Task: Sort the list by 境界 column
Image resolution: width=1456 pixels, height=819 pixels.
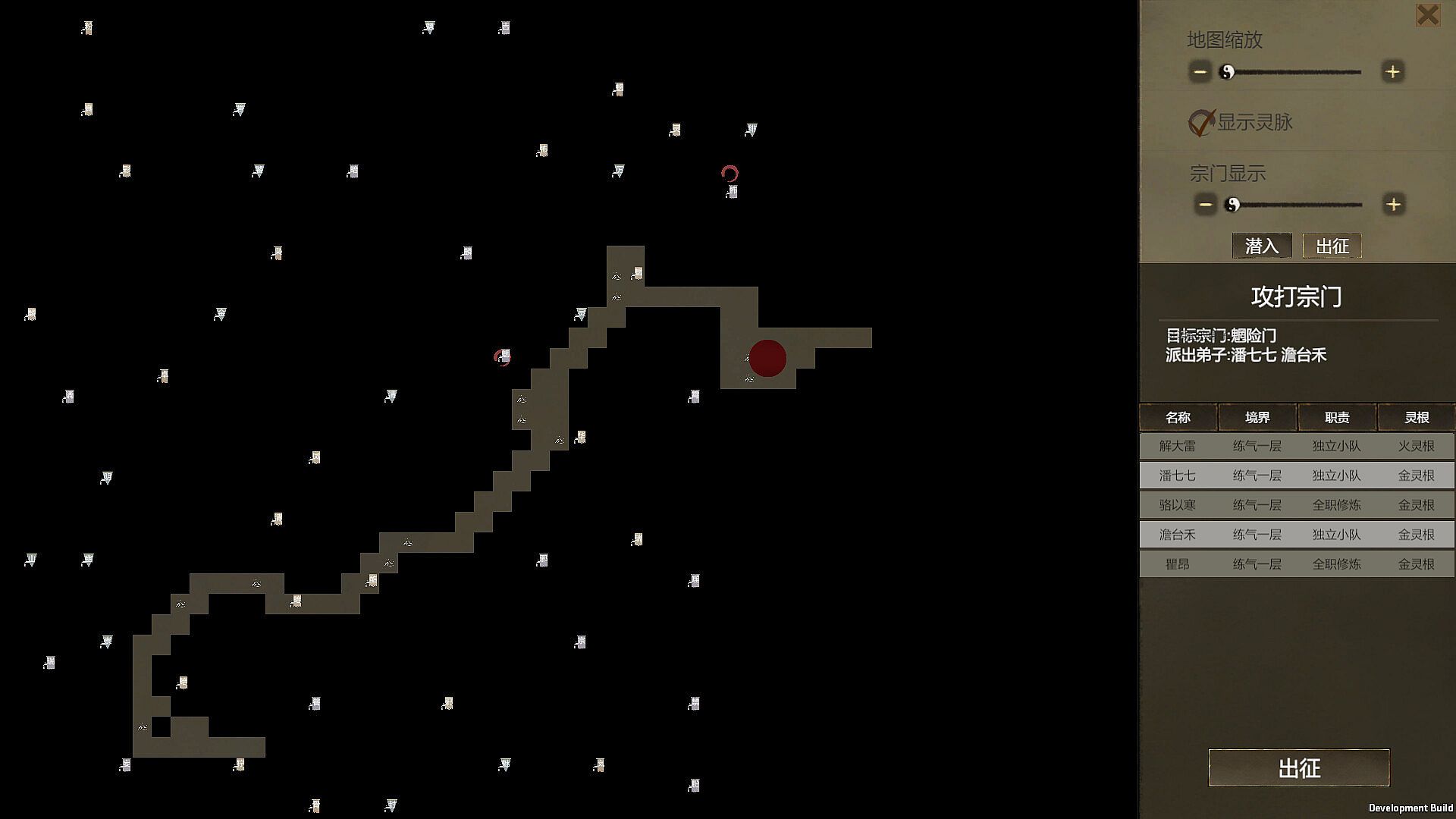Action: point(1257,417)
